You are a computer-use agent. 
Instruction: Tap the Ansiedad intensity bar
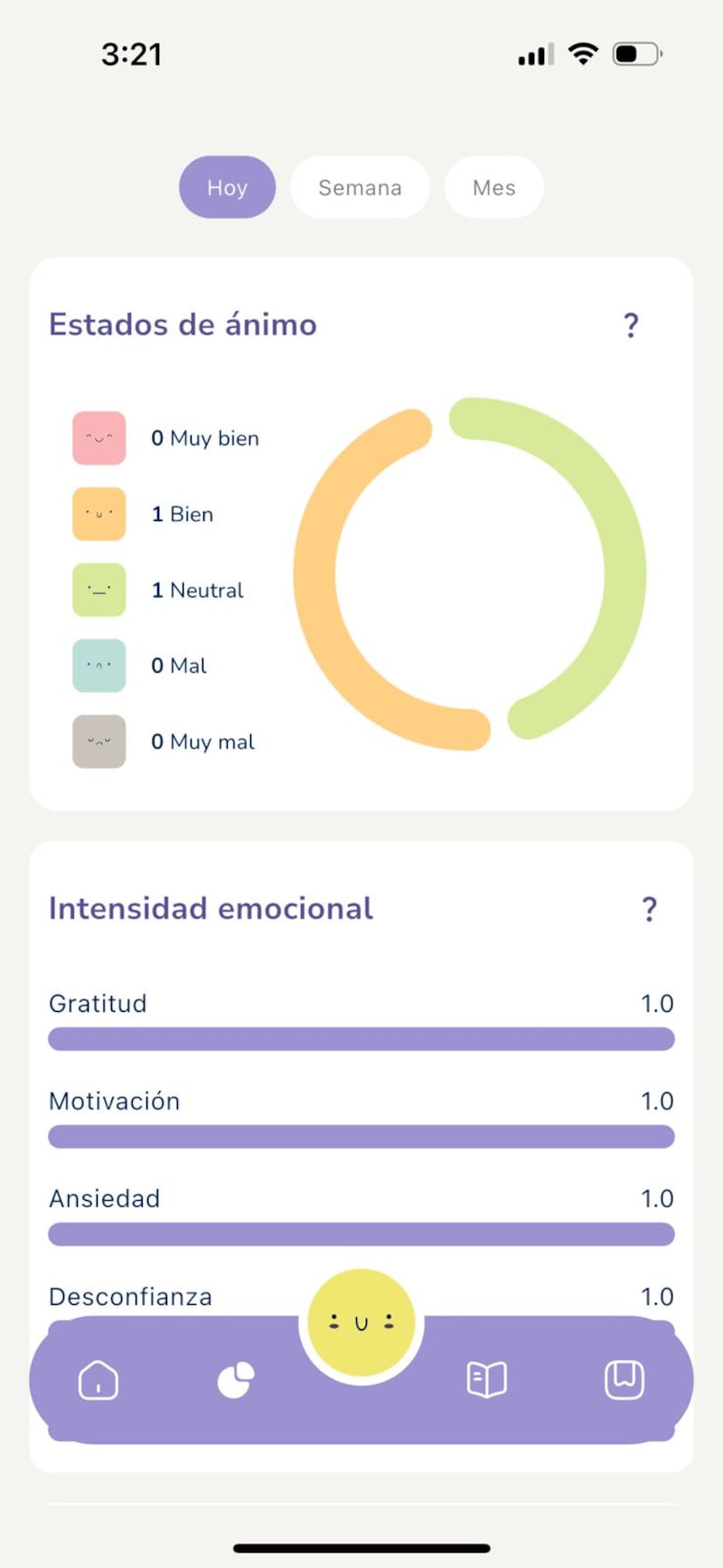(361, 1233)
